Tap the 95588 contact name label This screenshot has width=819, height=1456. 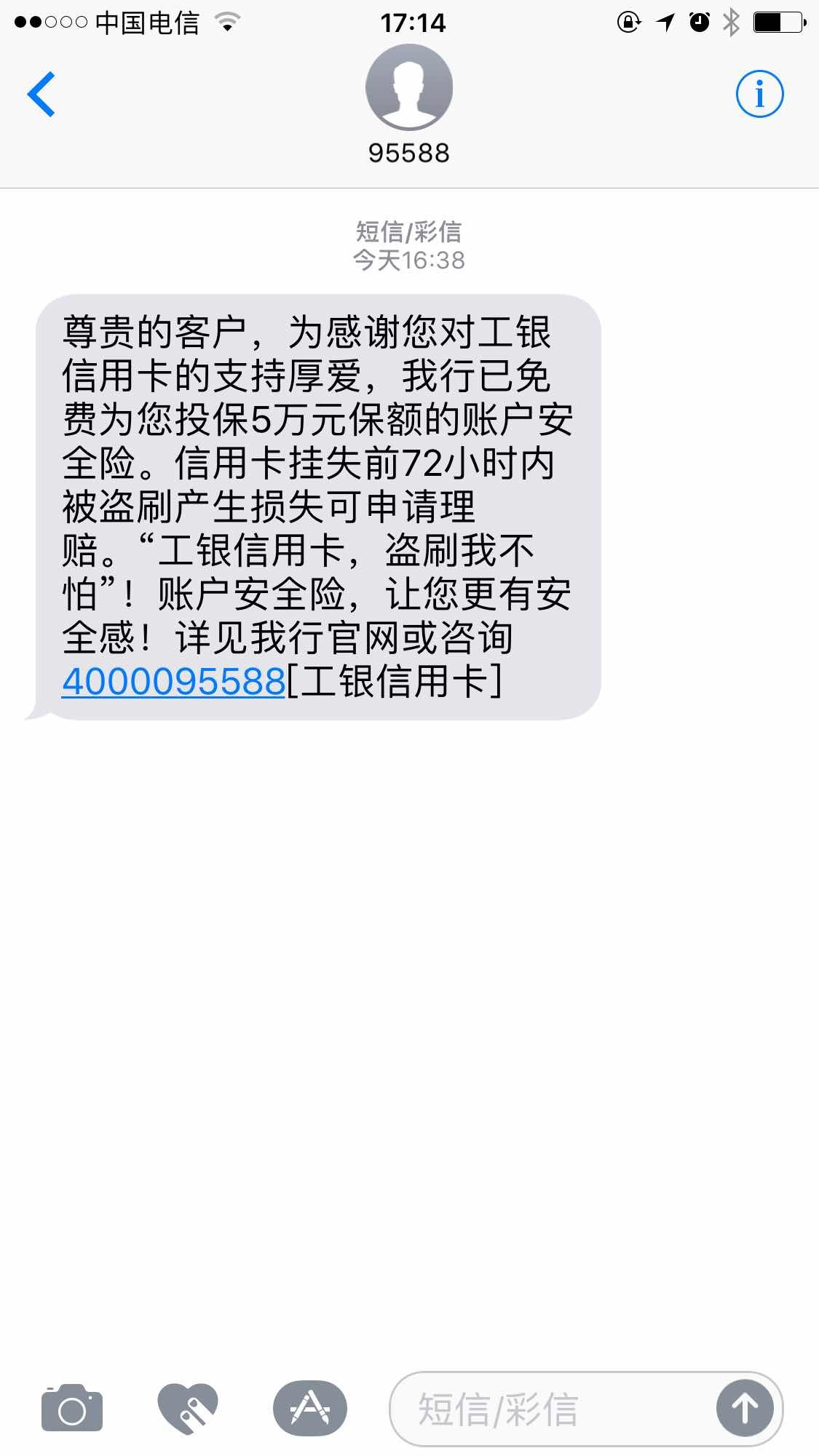(409, 152)
